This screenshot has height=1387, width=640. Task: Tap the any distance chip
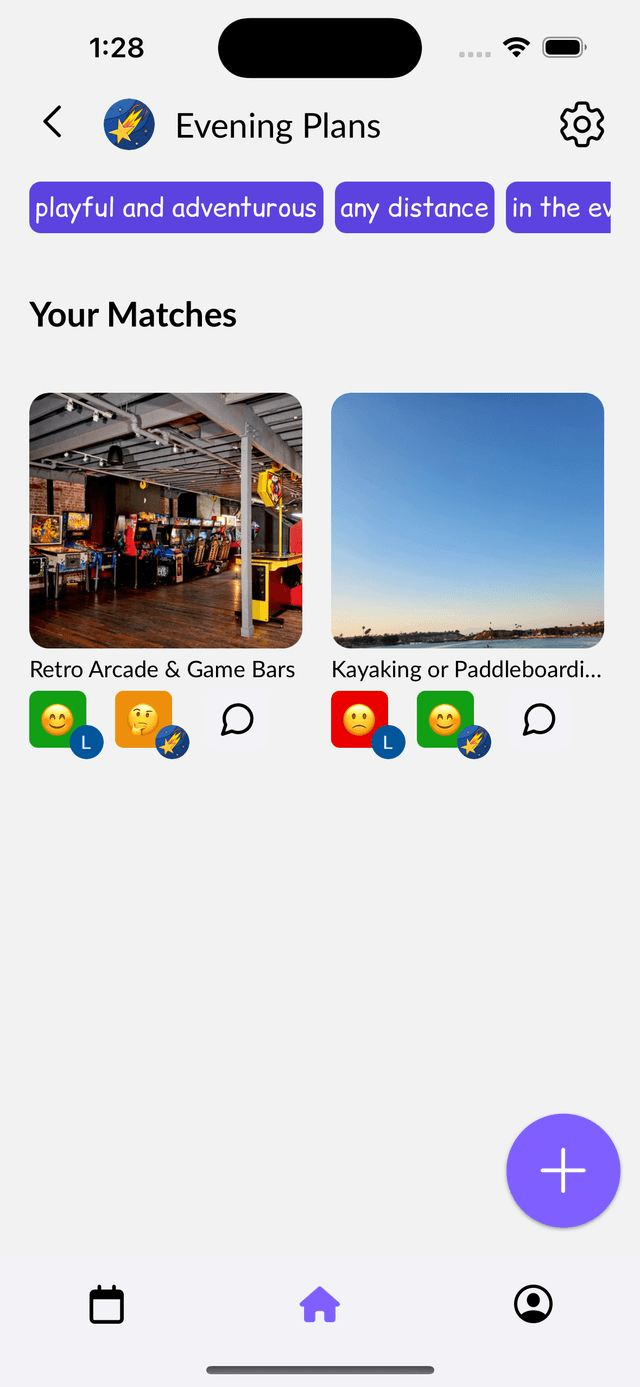414,208
